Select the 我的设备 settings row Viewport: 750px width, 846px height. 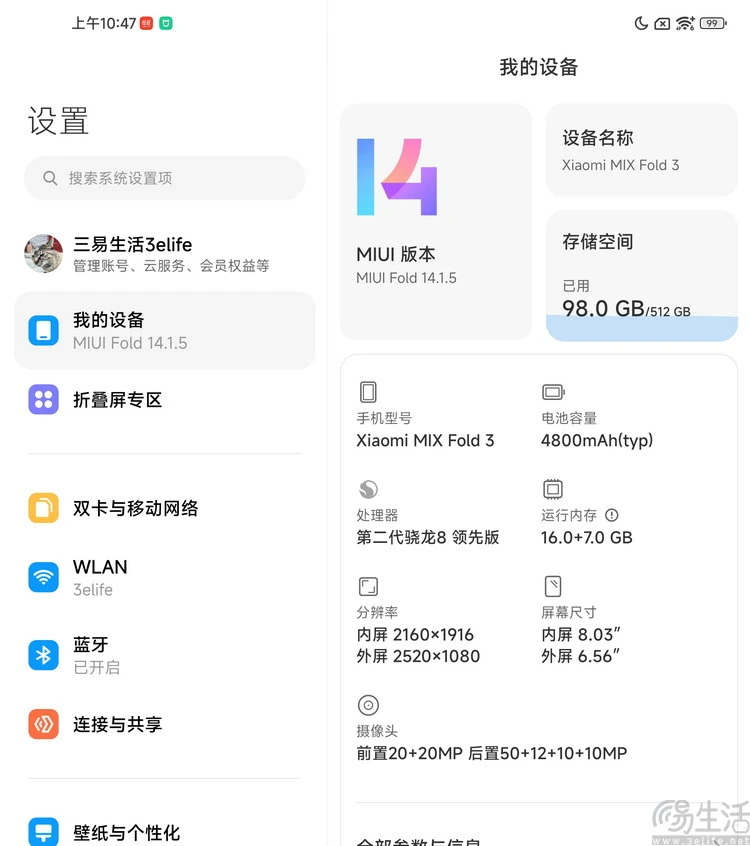tap(165, 331)
